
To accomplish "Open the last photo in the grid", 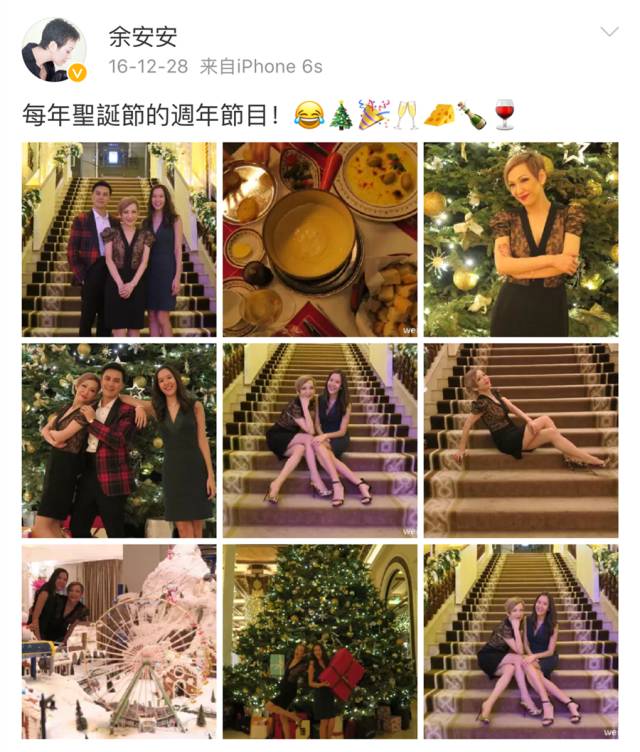I will tap(521, 641).
